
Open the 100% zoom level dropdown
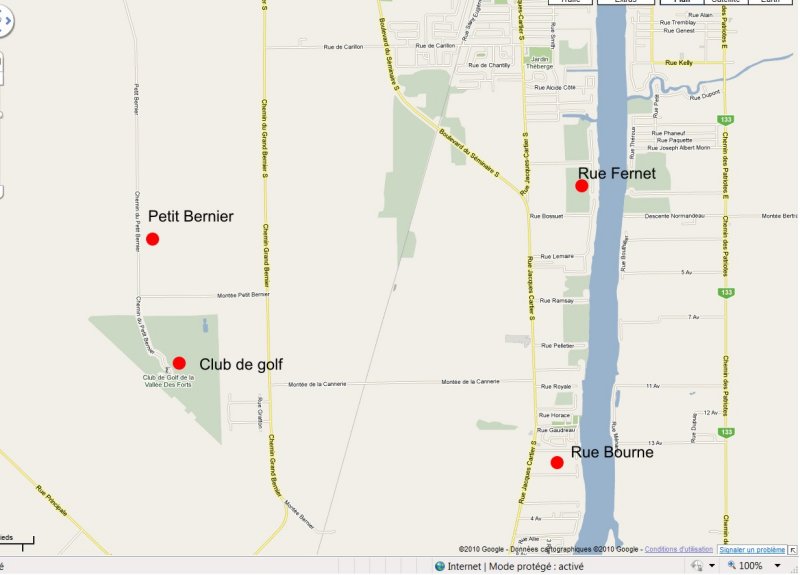point(777,566)
